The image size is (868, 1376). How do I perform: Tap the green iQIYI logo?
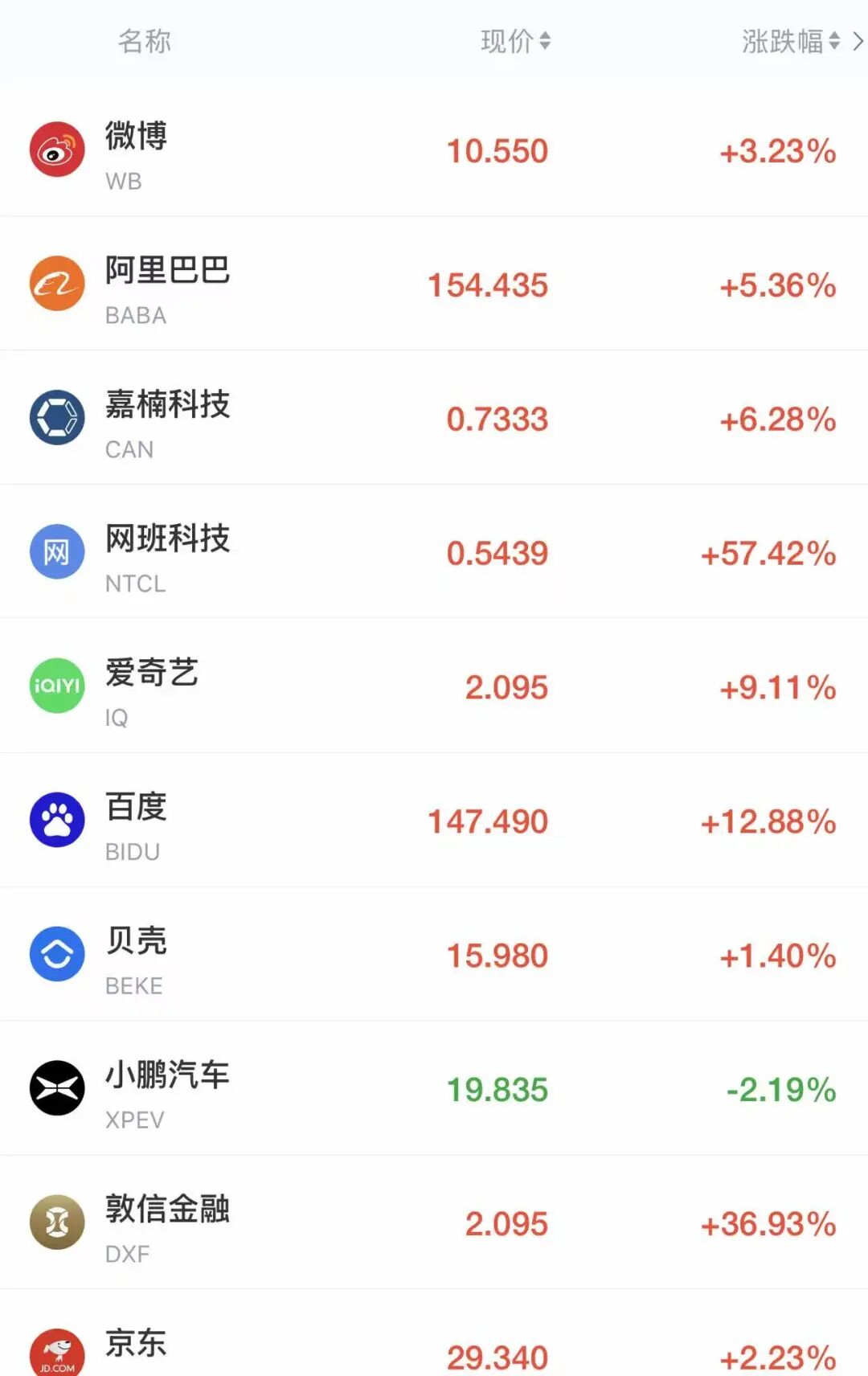point(56,686)
